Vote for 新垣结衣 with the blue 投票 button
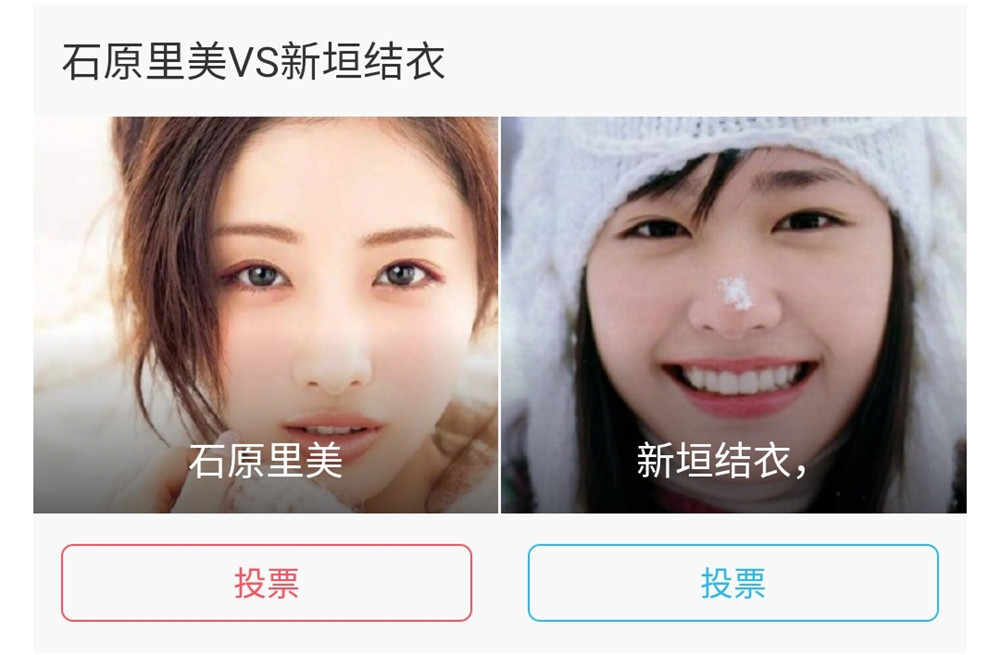 (733, 583)
